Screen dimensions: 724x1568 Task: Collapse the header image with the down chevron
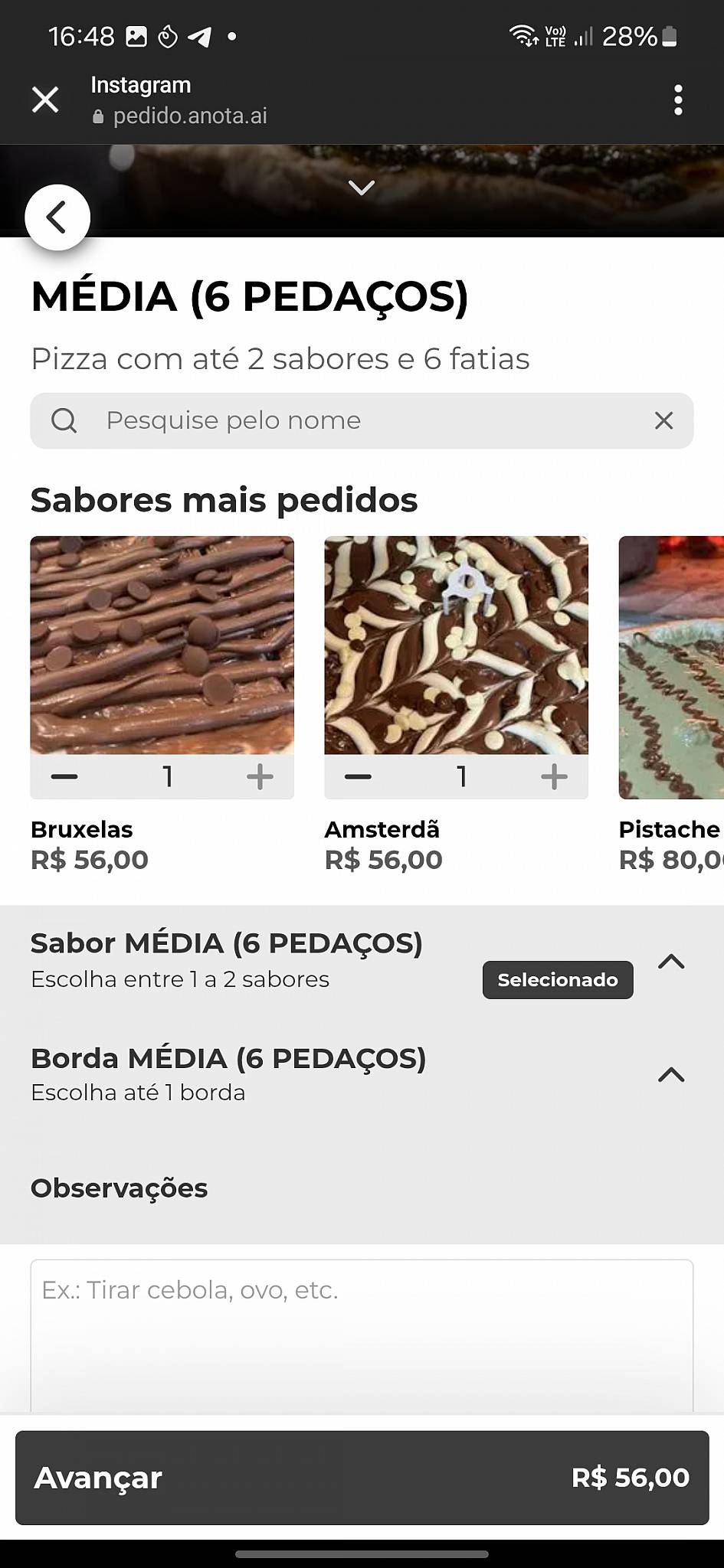point(362,188)
